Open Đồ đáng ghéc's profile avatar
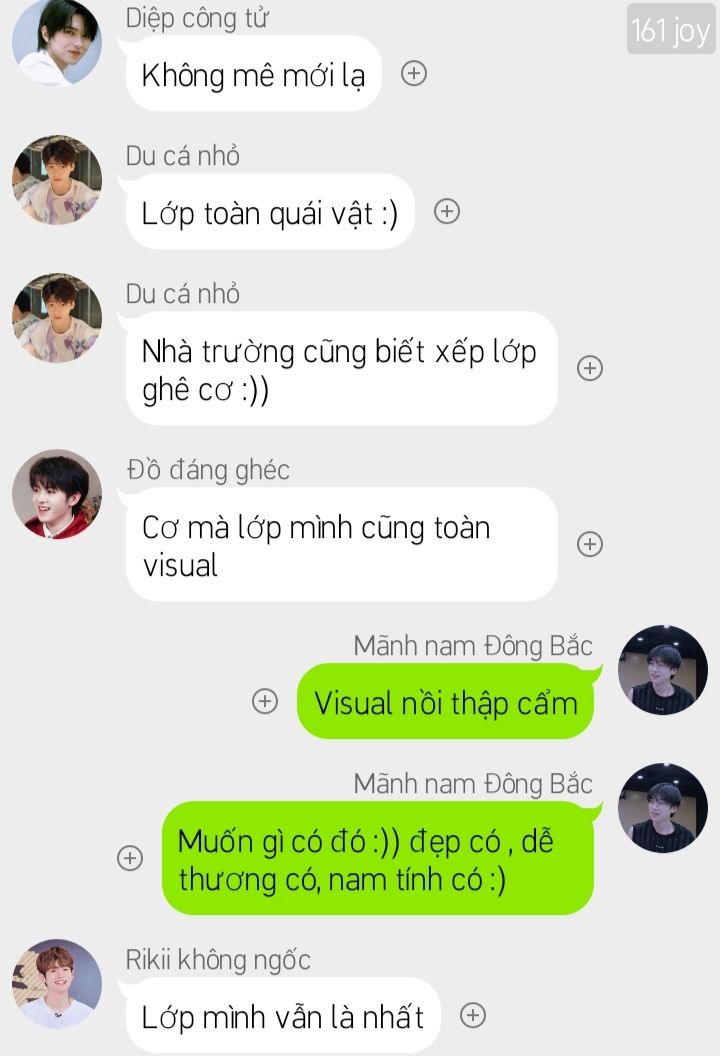 [56, 494]
